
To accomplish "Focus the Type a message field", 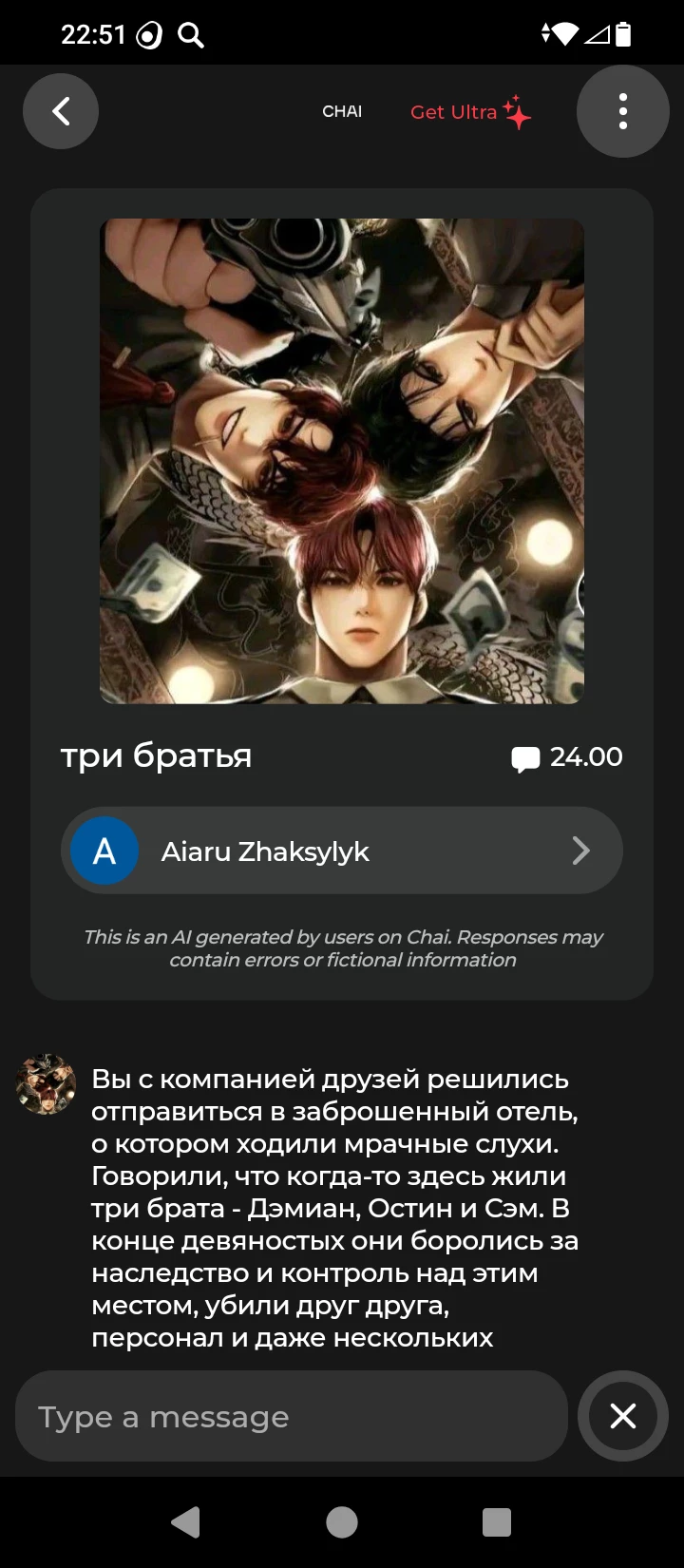I will [x=291, y=1416].
